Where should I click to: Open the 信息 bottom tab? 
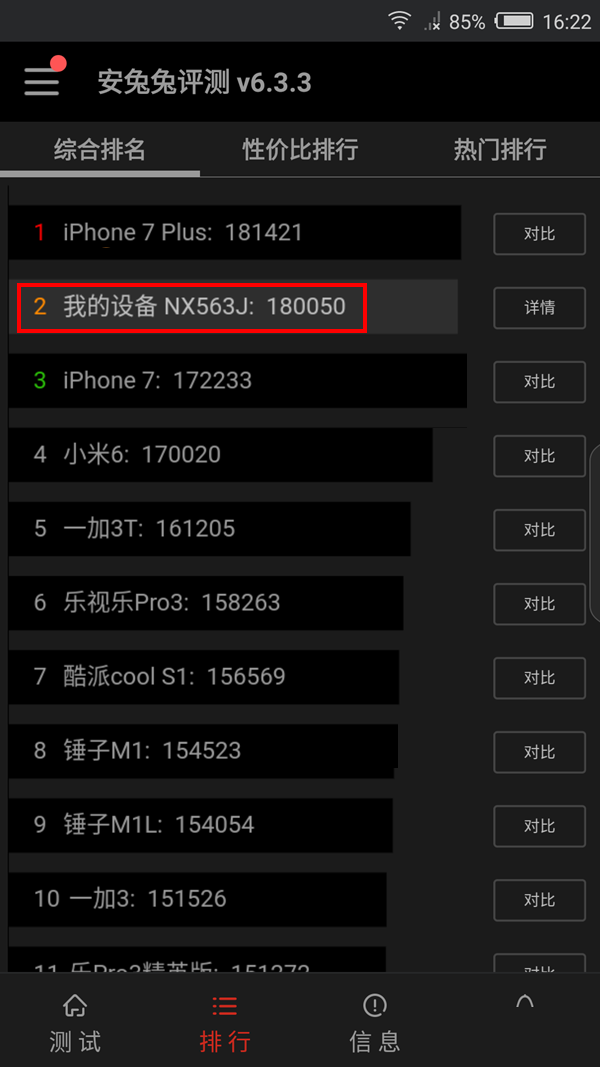point(375,1022)
